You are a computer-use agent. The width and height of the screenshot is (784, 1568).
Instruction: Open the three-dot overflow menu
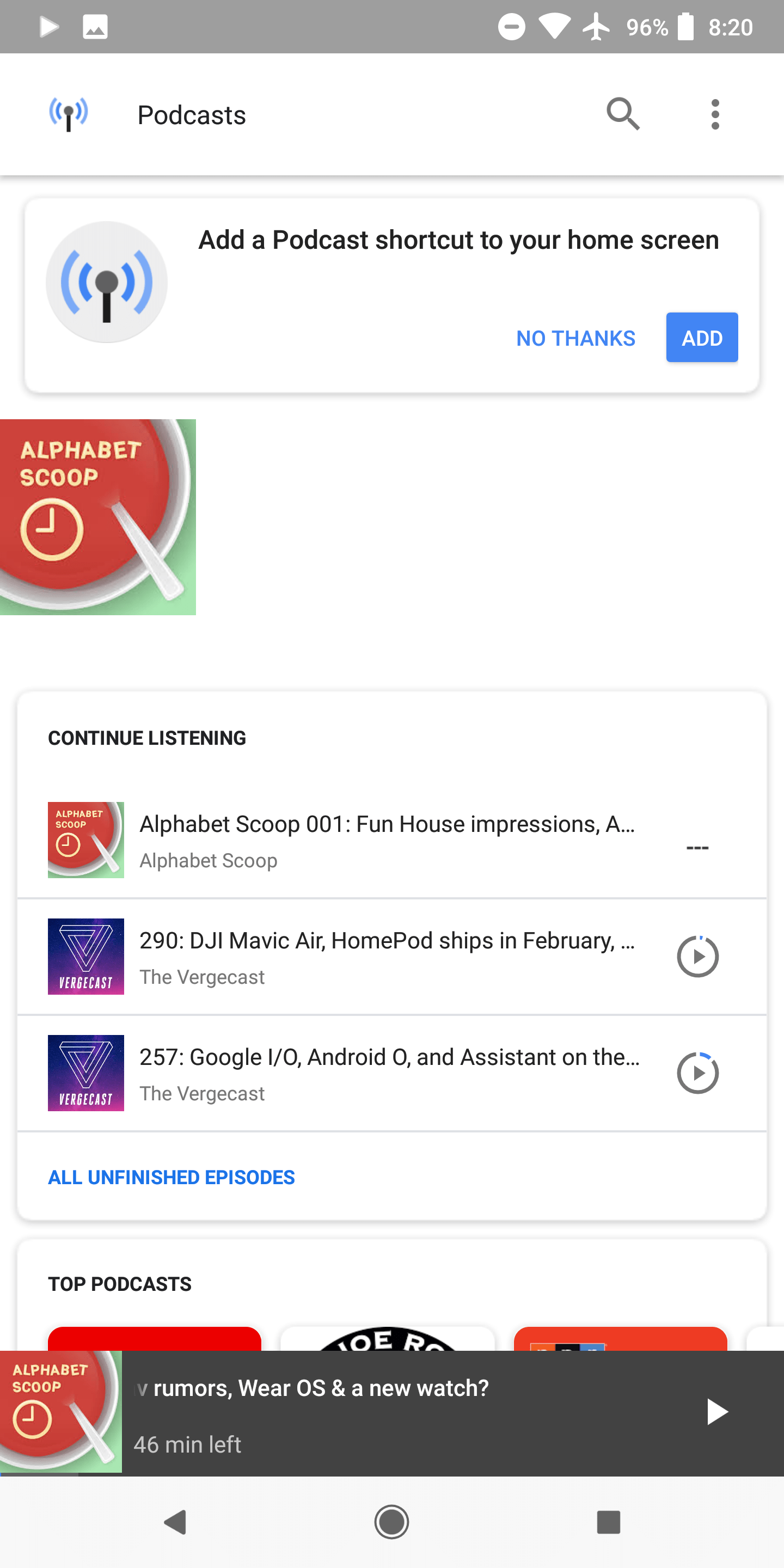715,114
